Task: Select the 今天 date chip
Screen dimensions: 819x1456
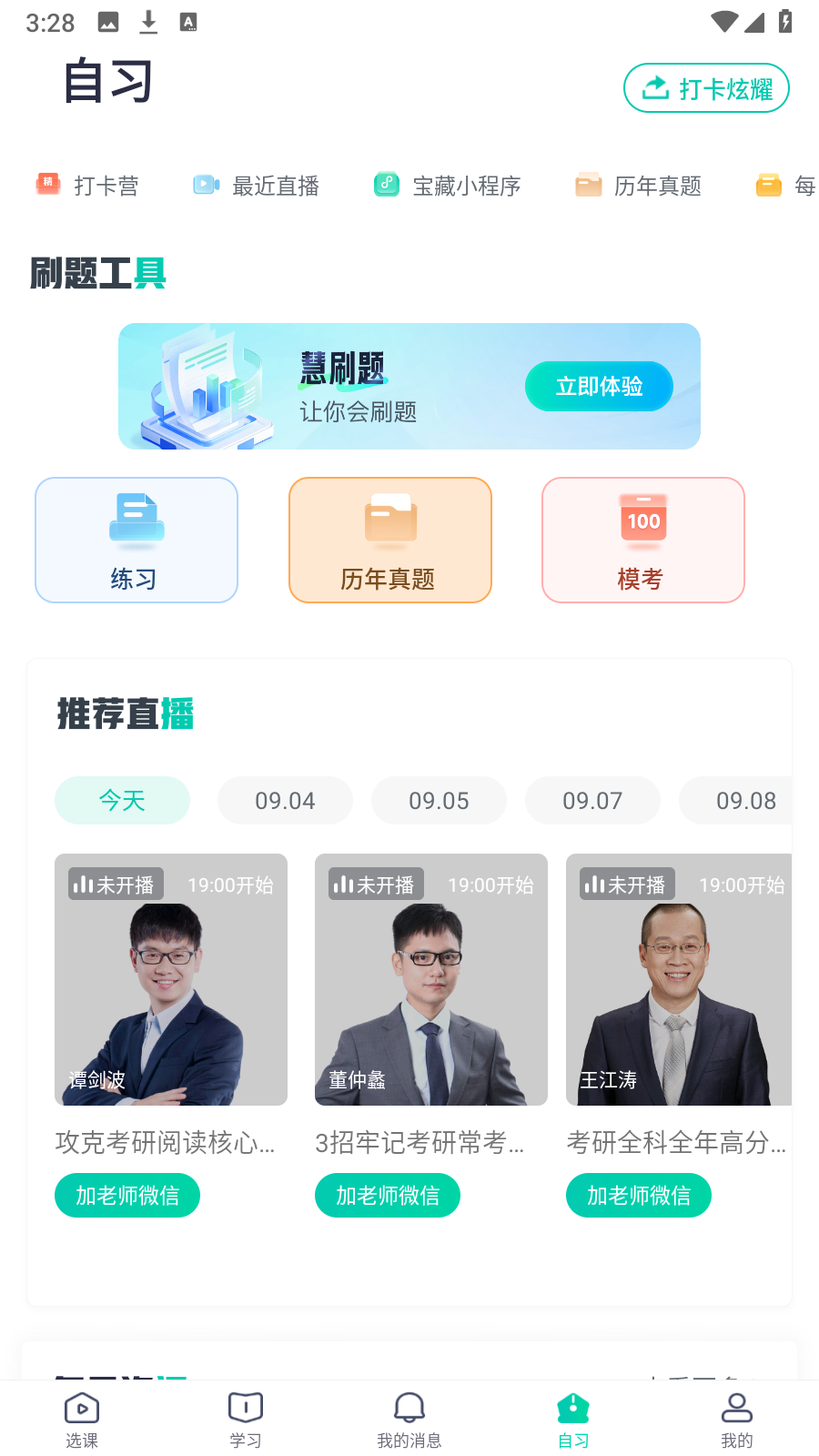Action: coord(122,801)
